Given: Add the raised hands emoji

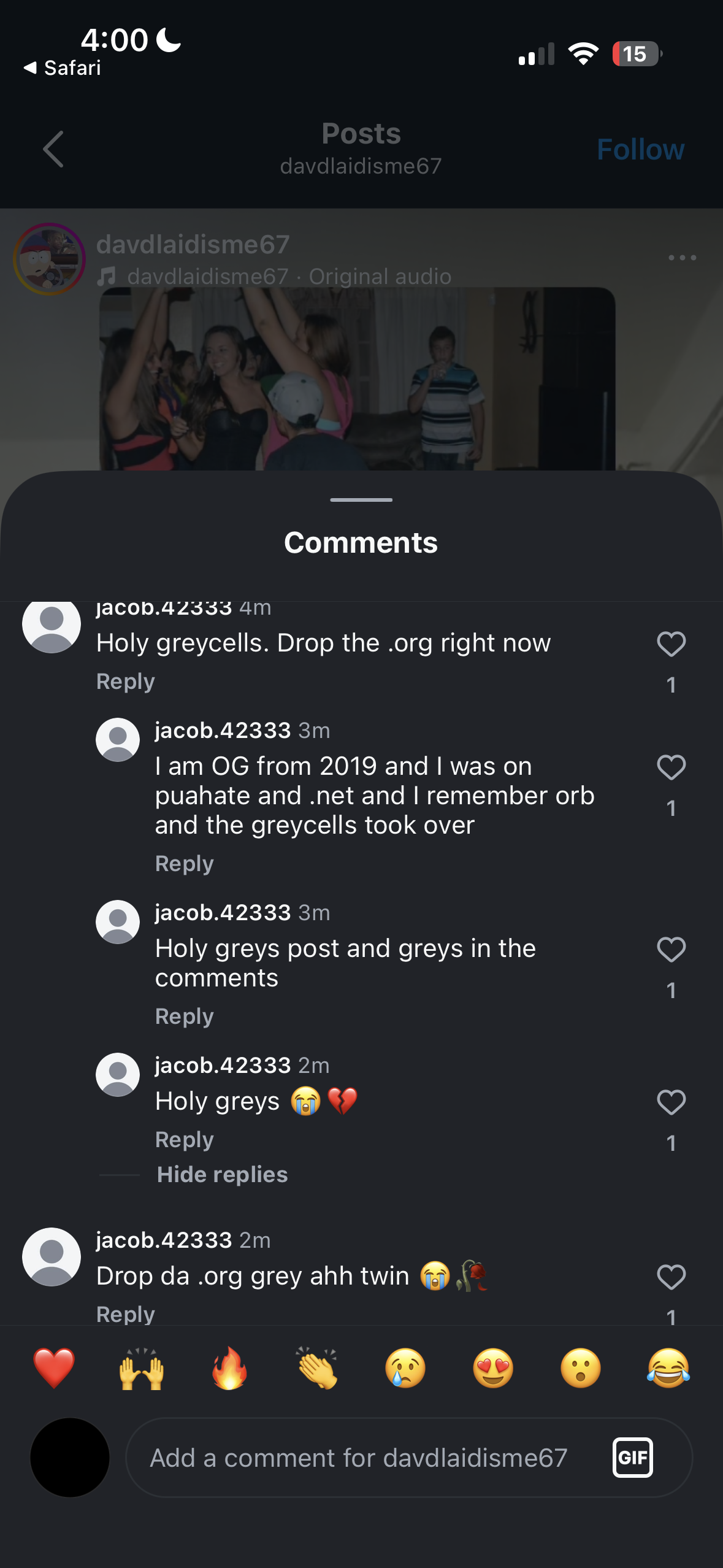Looking at the screenshot, I should [142, 1368].
